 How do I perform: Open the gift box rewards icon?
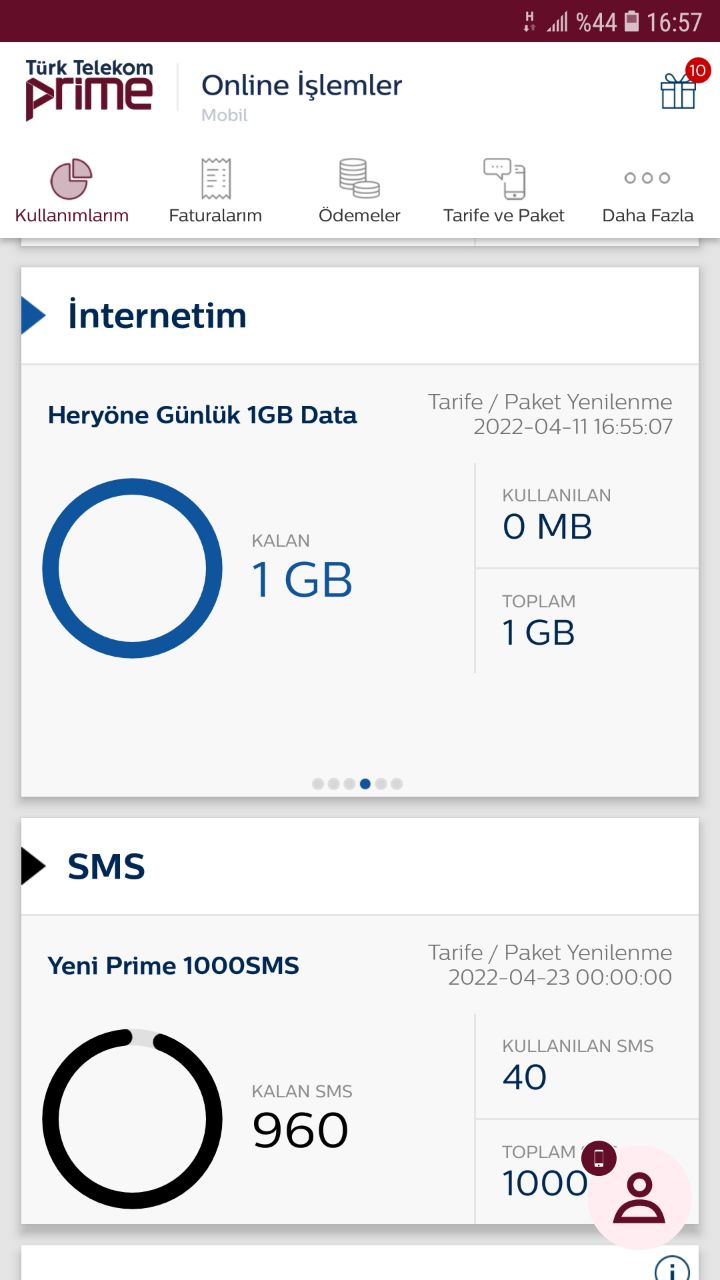pyautogui.click(x=679, y=89)
